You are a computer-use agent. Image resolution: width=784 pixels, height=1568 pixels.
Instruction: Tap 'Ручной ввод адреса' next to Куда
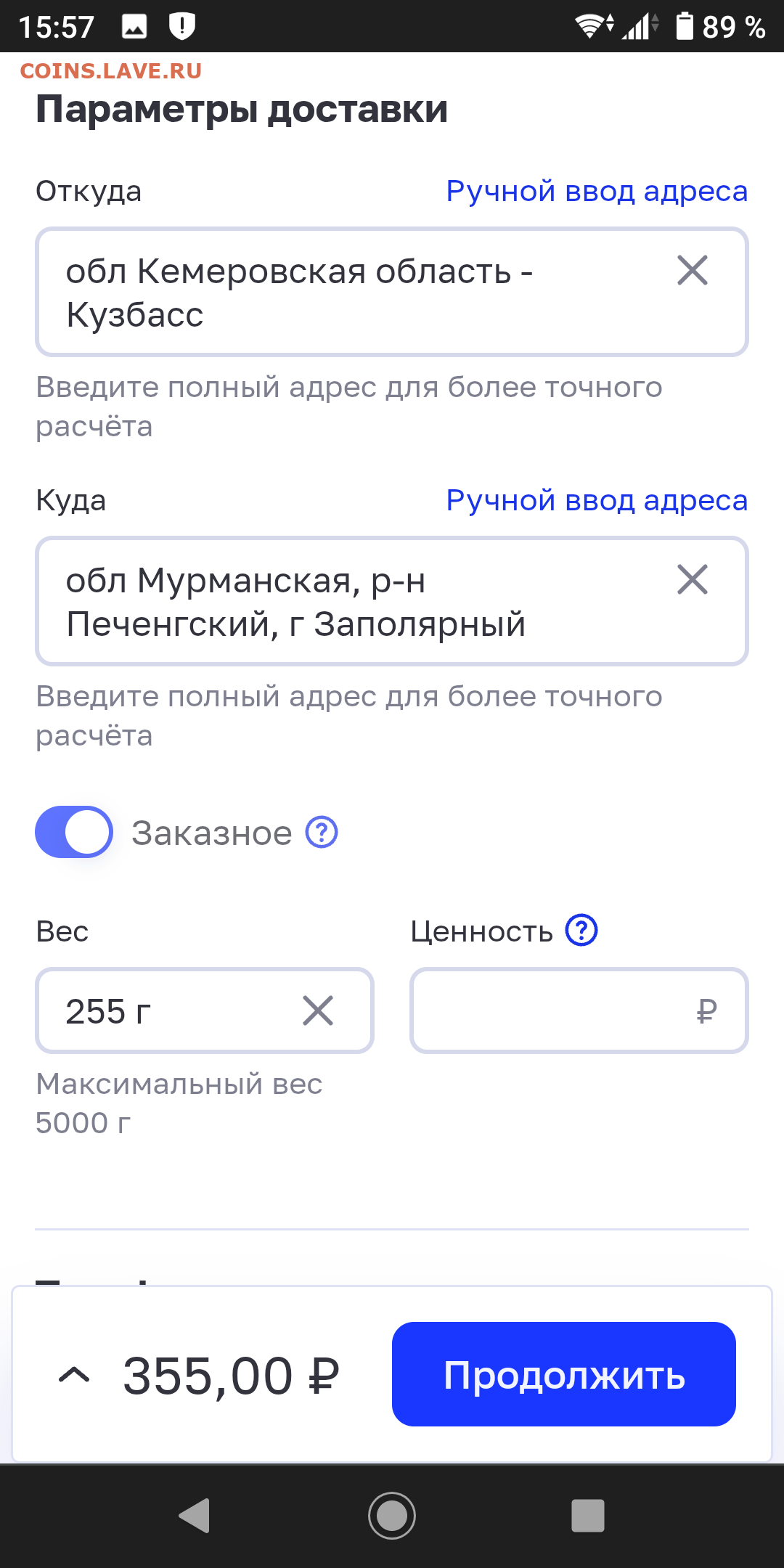(597, 501)
